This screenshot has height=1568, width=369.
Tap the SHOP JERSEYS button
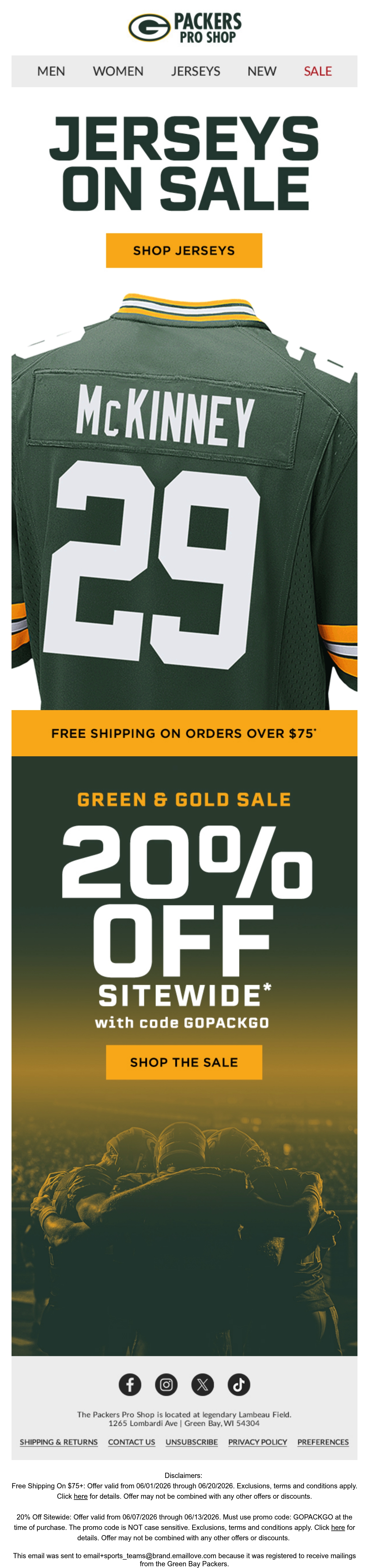184,250
